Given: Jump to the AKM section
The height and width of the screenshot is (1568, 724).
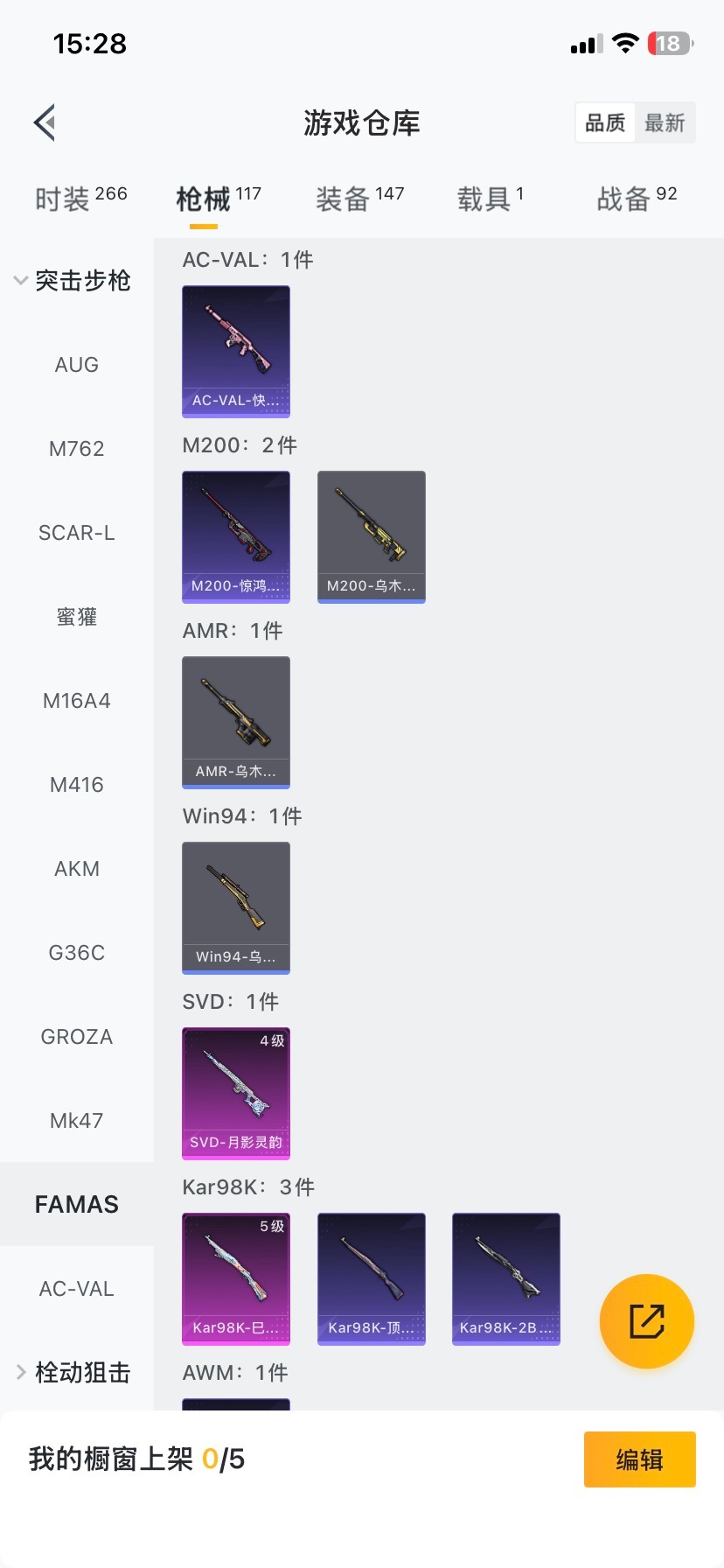Looking at the screenshot, I should point(77,869).
